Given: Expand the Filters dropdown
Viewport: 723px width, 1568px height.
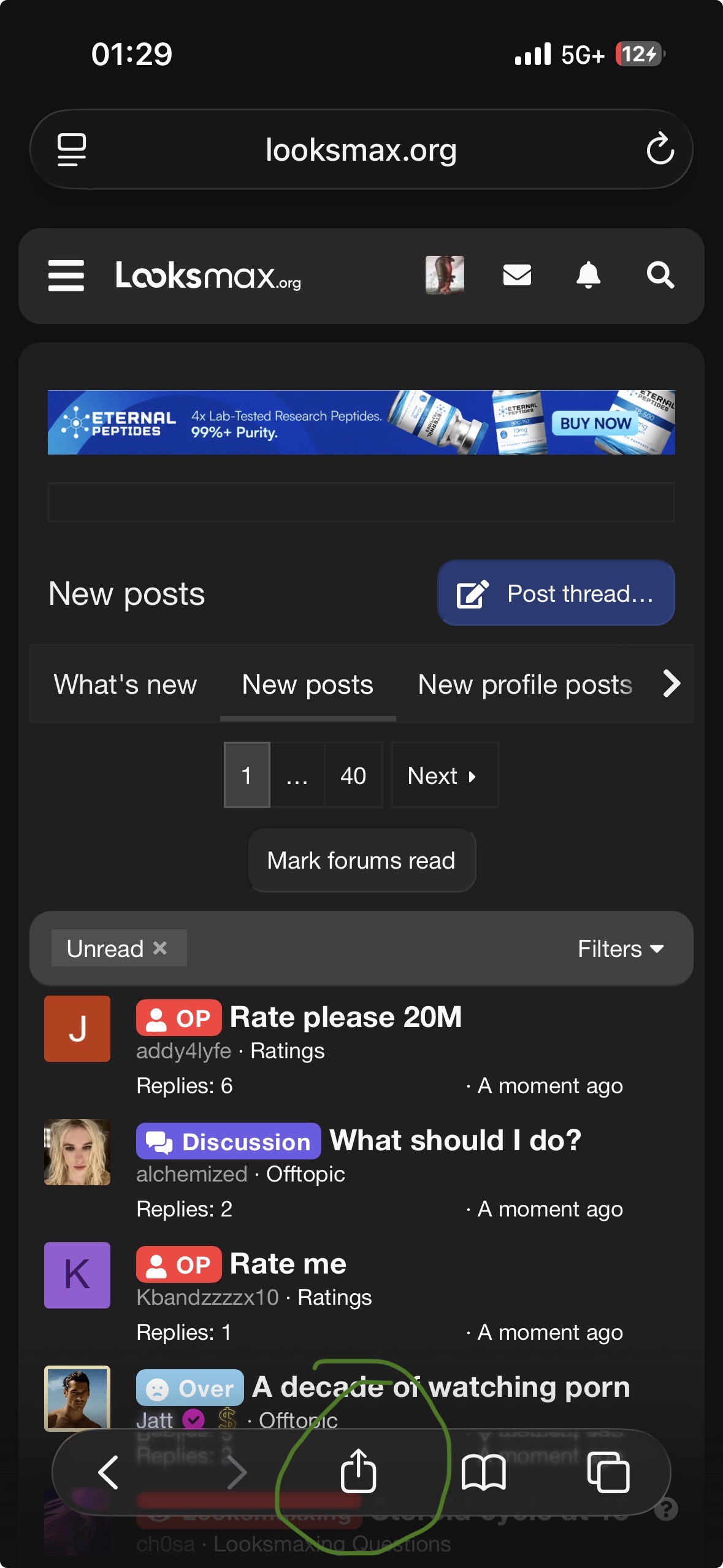Looking at the screenshot, I should click(621, 949).
